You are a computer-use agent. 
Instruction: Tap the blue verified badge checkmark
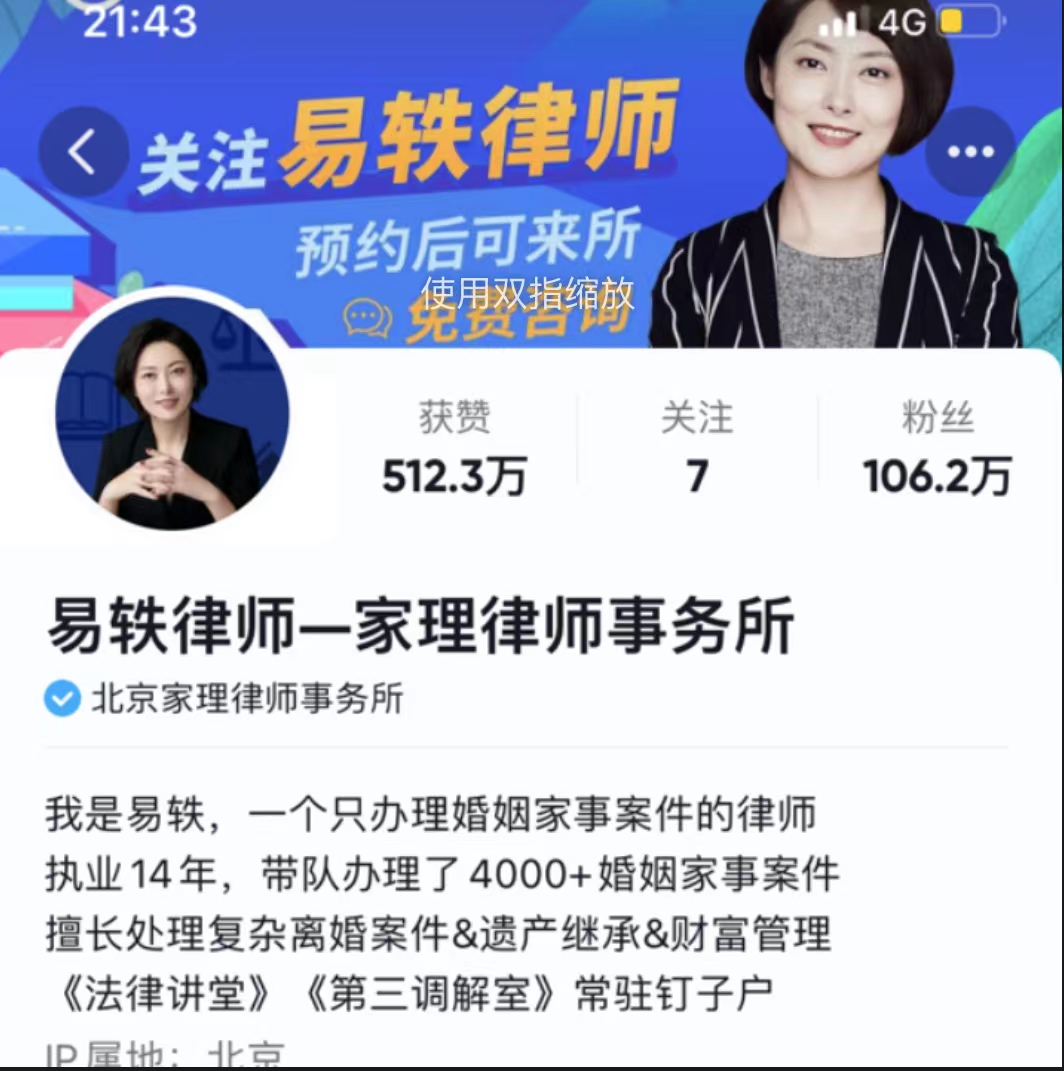62,701
